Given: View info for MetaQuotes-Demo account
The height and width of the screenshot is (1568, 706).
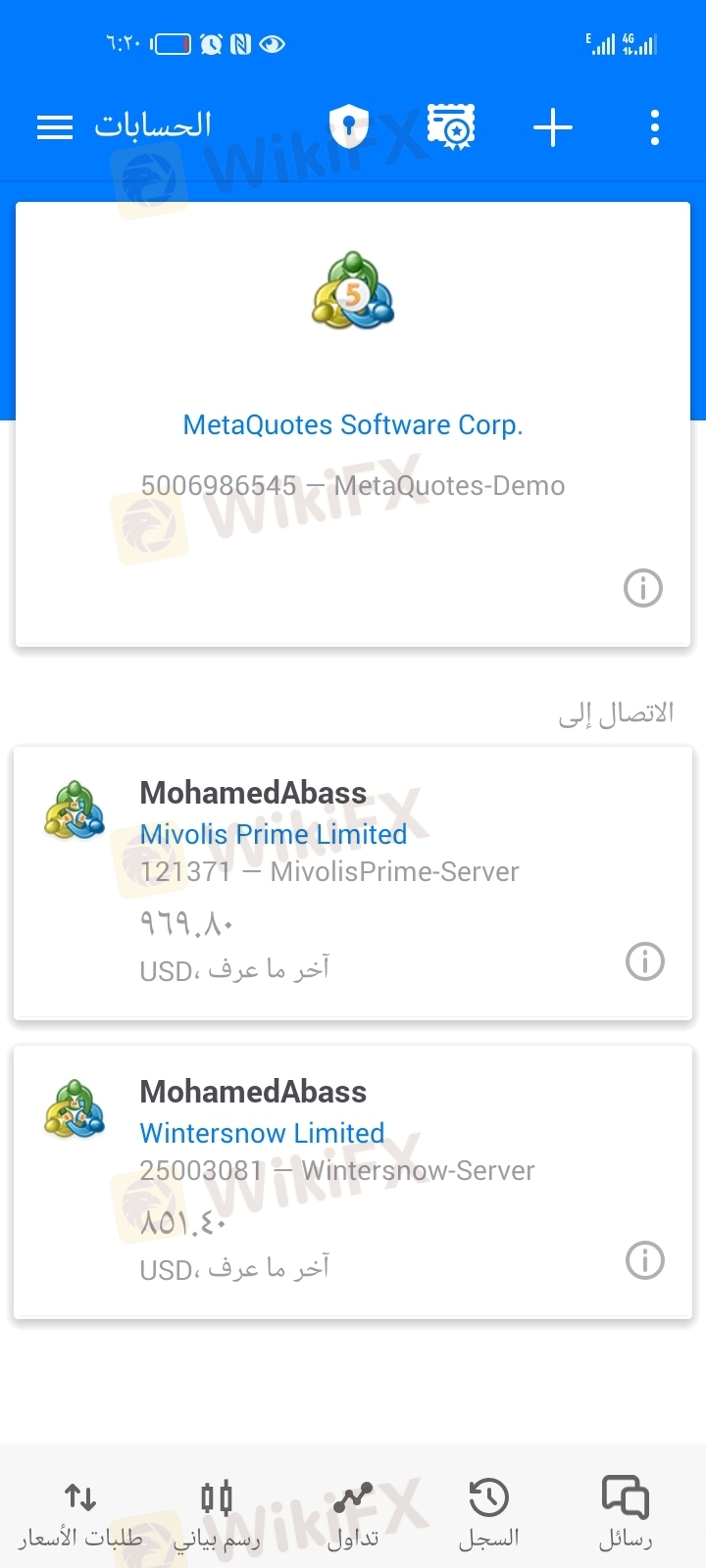Looking at the screenshot, I should (x=643, y=588).
